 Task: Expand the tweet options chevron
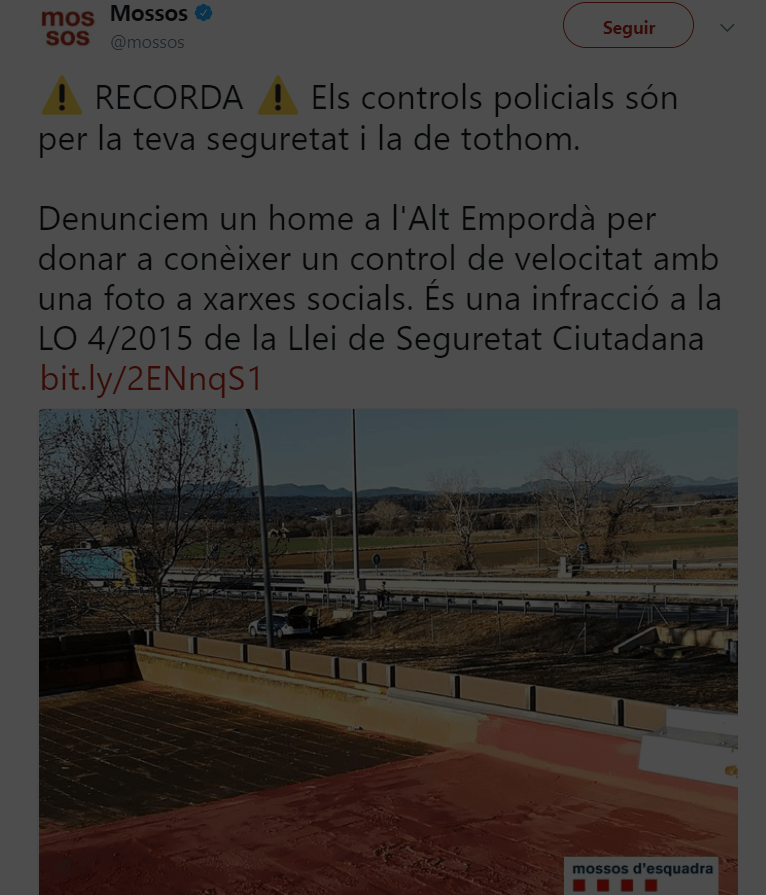point(727,28)
